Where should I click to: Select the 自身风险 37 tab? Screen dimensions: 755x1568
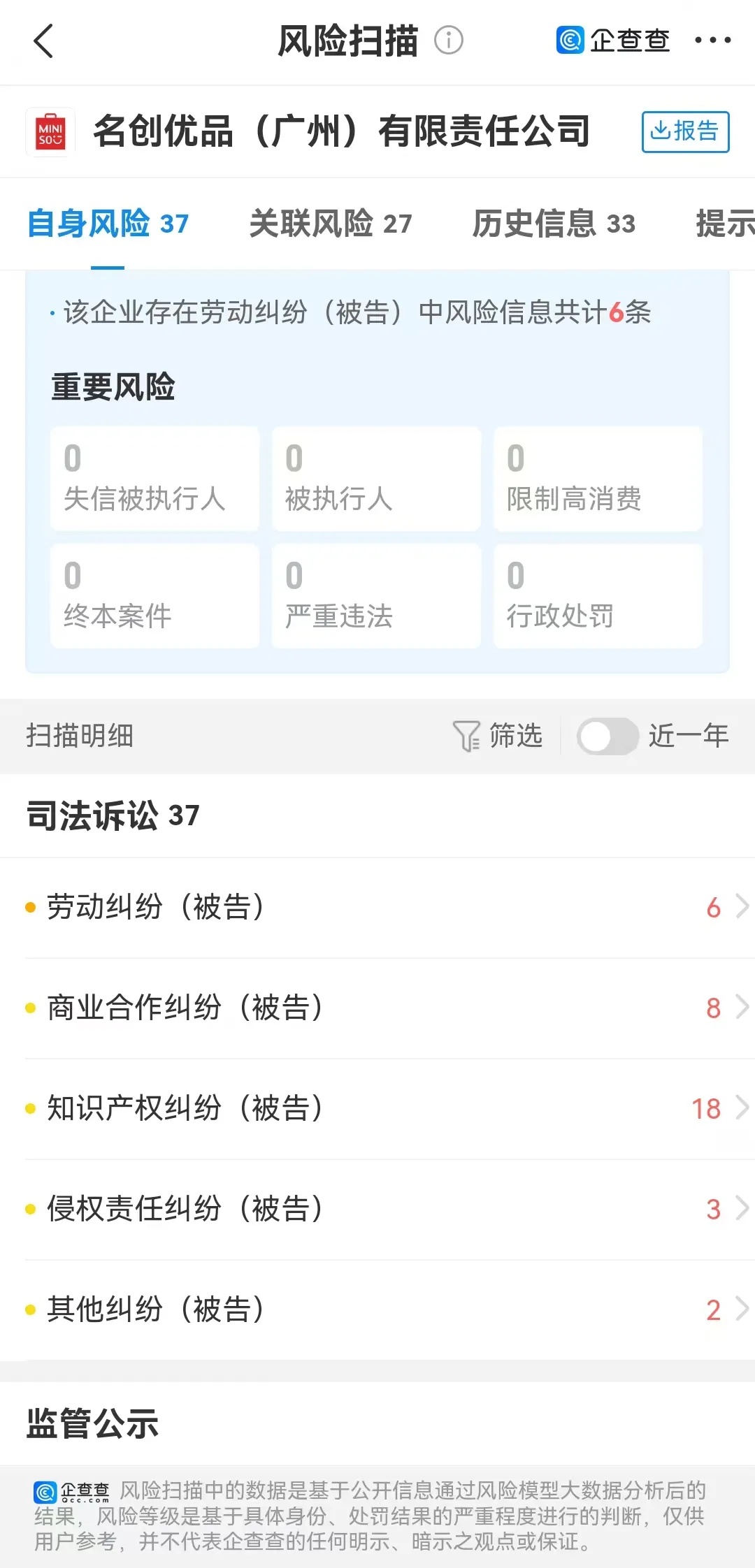[x=108, y=224]
